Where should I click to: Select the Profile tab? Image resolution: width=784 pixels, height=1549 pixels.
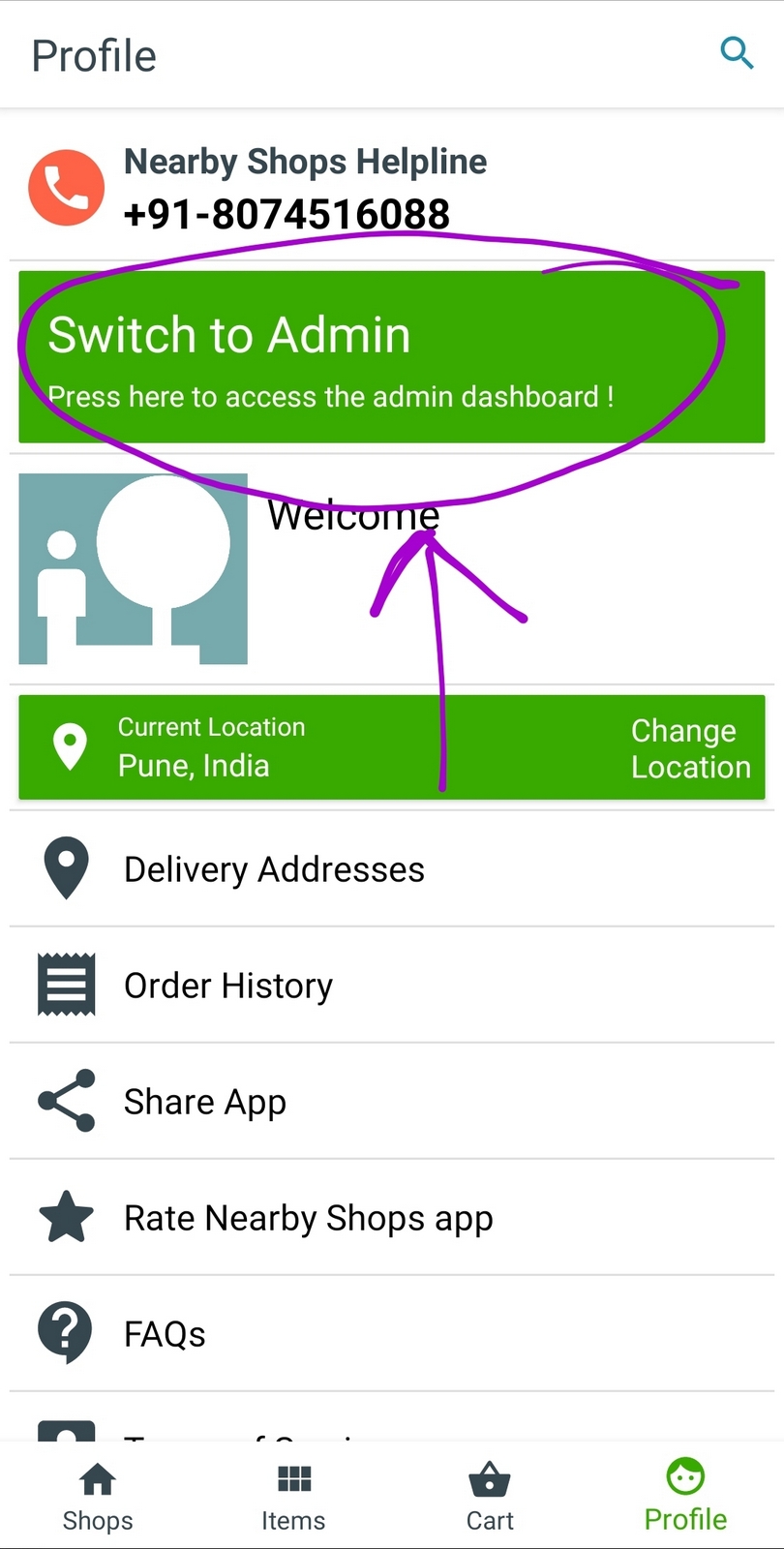[685, 1497]
